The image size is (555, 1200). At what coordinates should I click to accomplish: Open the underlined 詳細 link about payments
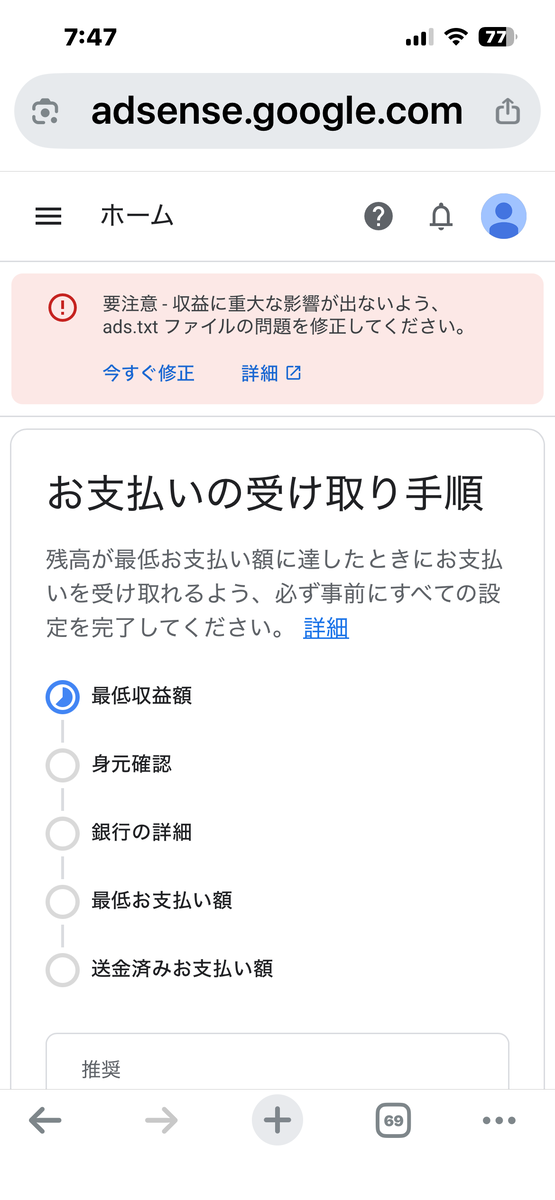coord(326,628)
